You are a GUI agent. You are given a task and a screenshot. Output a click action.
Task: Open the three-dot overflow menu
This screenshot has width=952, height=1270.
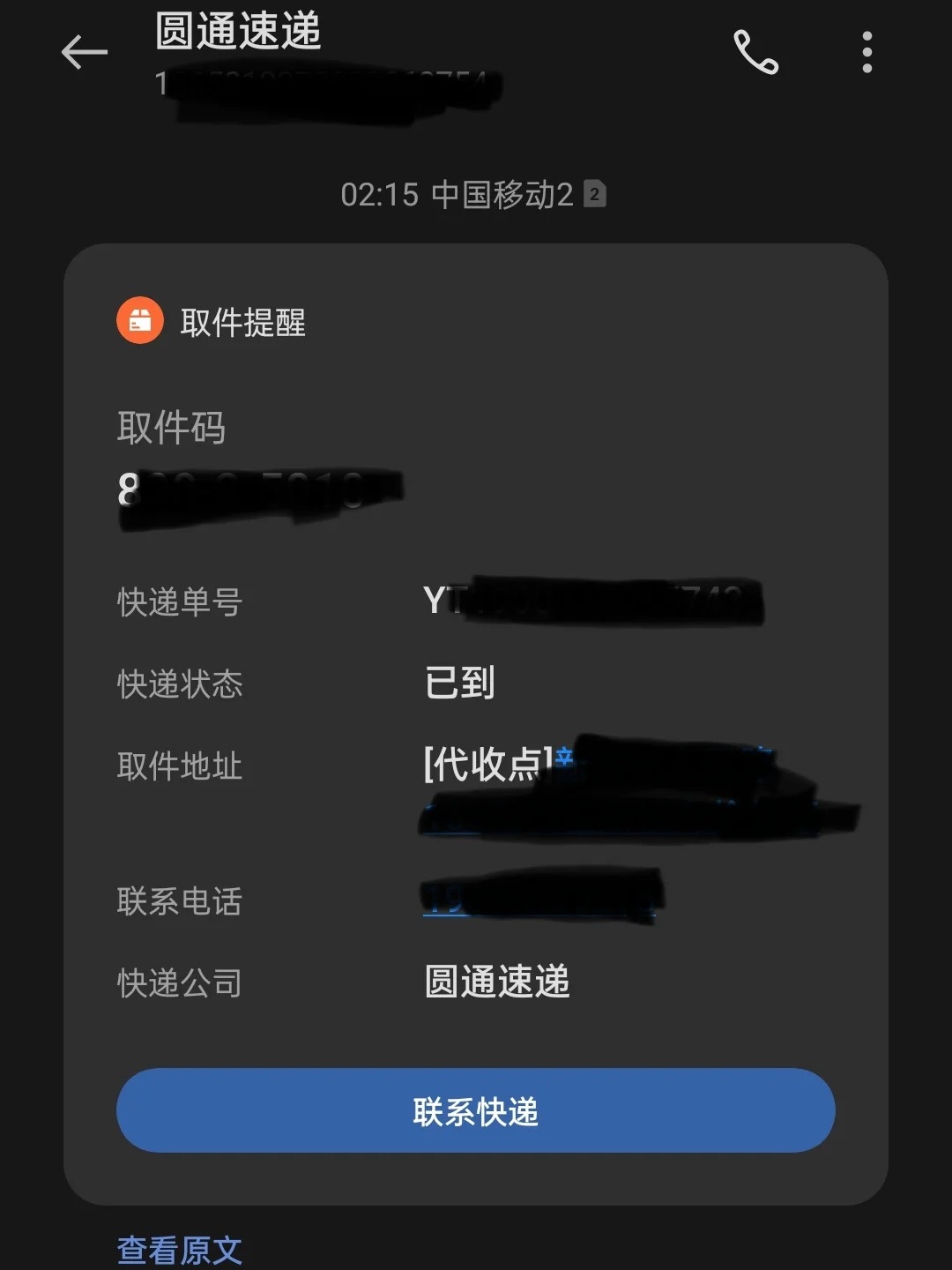tap(867, 53)
